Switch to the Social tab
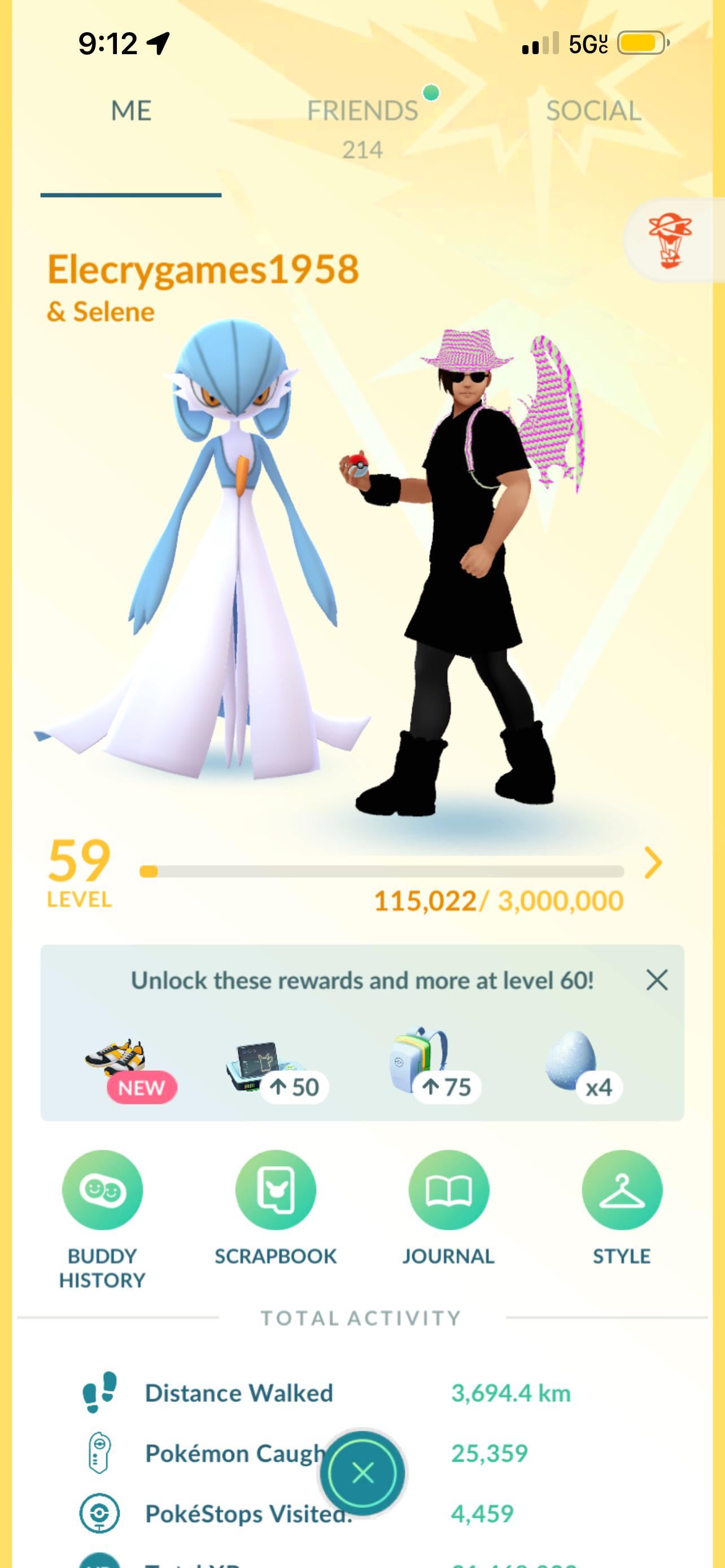 593,111
